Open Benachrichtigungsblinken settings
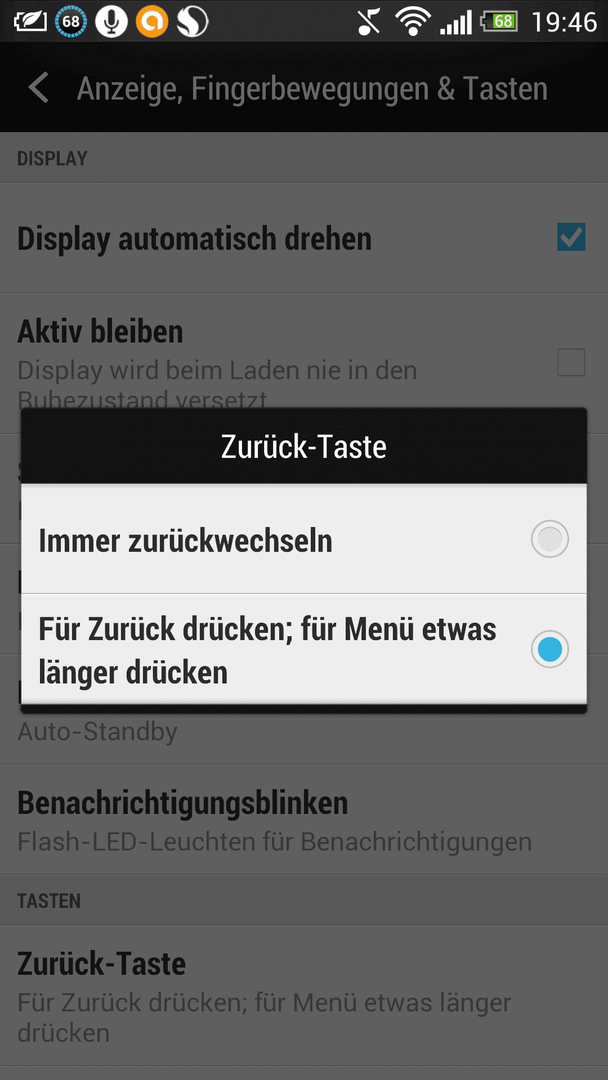 pos(304,820)
